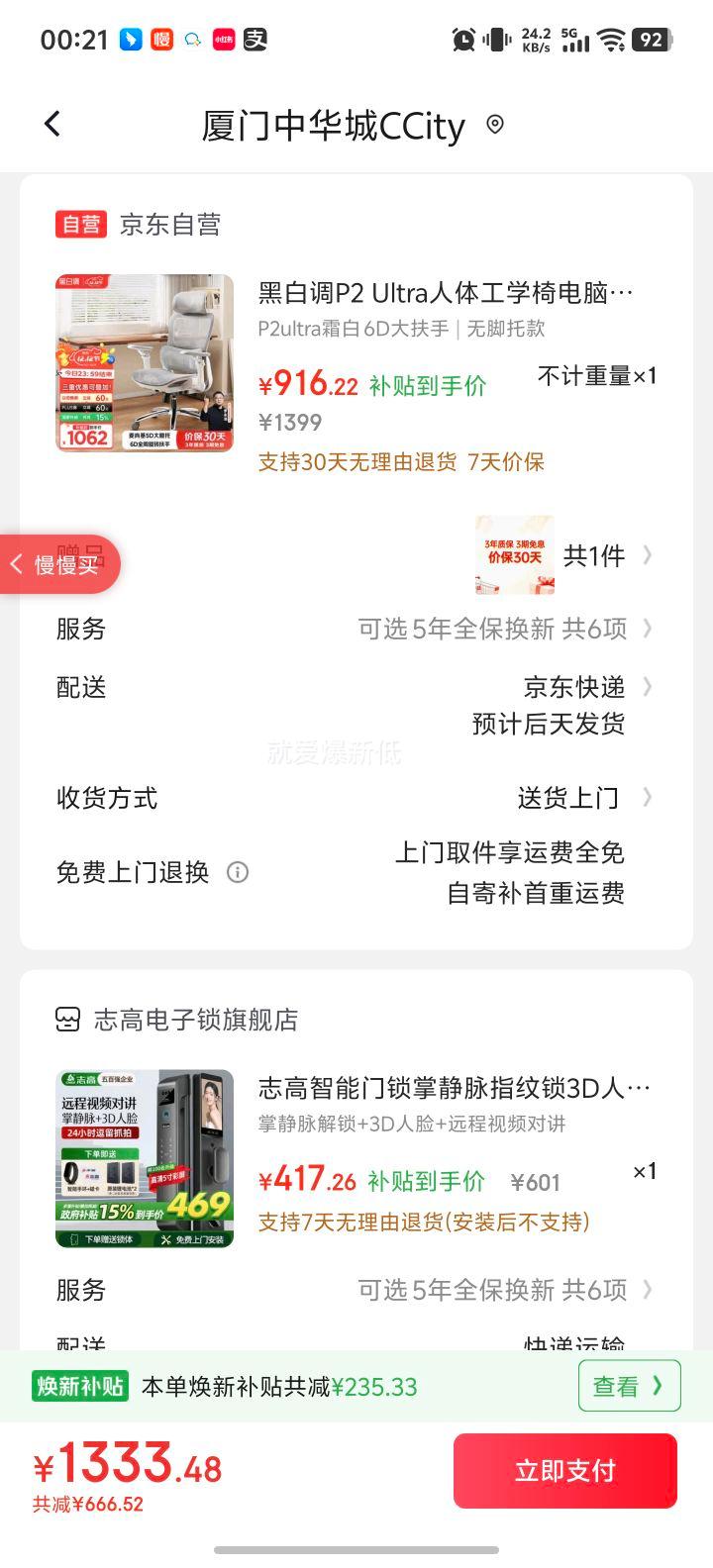The image size is (713, 1568).
Task: Expand the 共1件 item list chevron
Action: click(x=647, y=555)
